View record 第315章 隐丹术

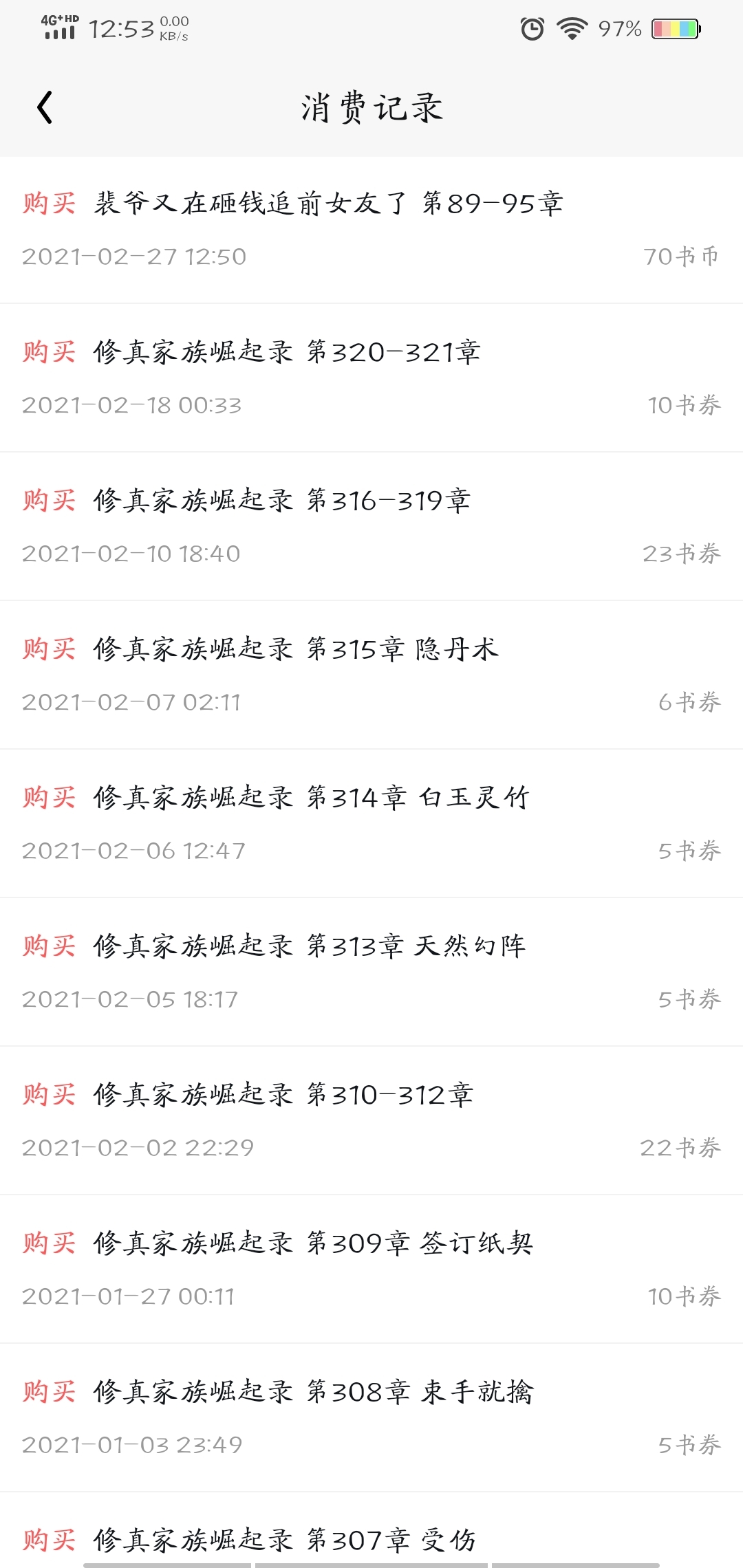[x=371, y=675]
